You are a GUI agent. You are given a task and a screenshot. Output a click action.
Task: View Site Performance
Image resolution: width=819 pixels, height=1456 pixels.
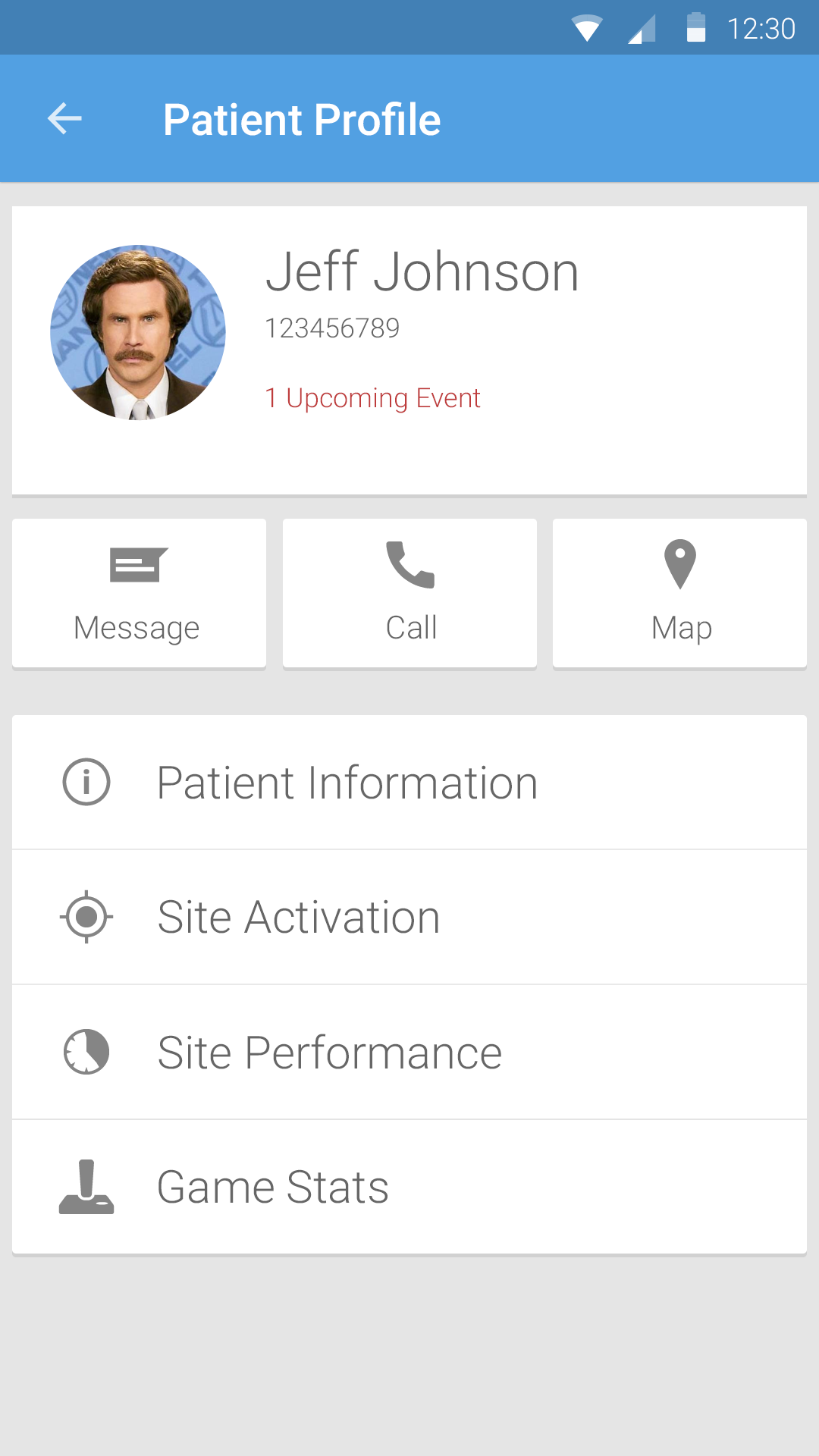[x=409, y=1052]
